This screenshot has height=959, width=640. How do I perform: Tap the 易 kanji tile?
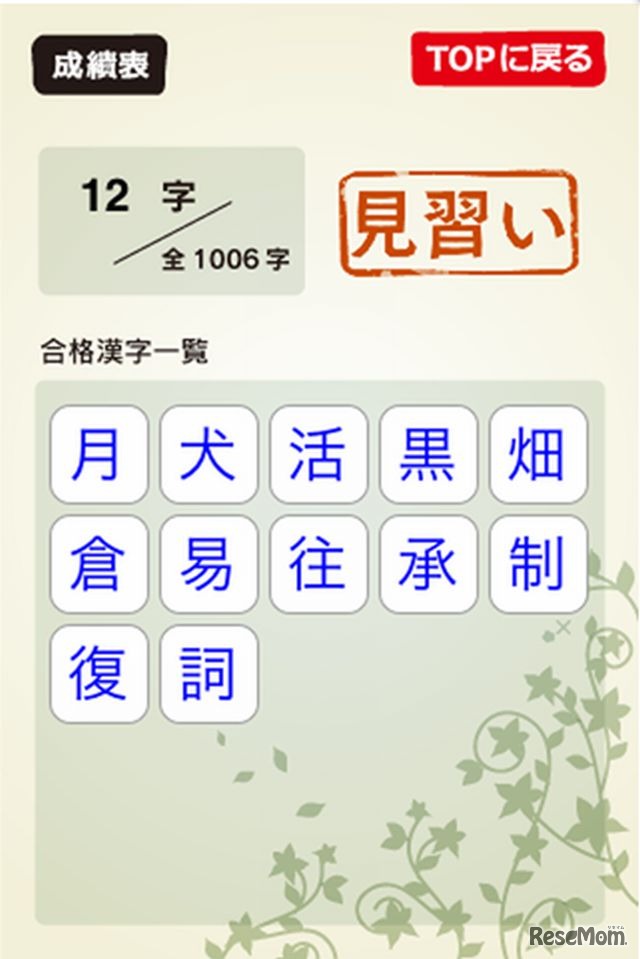point(209,564)
